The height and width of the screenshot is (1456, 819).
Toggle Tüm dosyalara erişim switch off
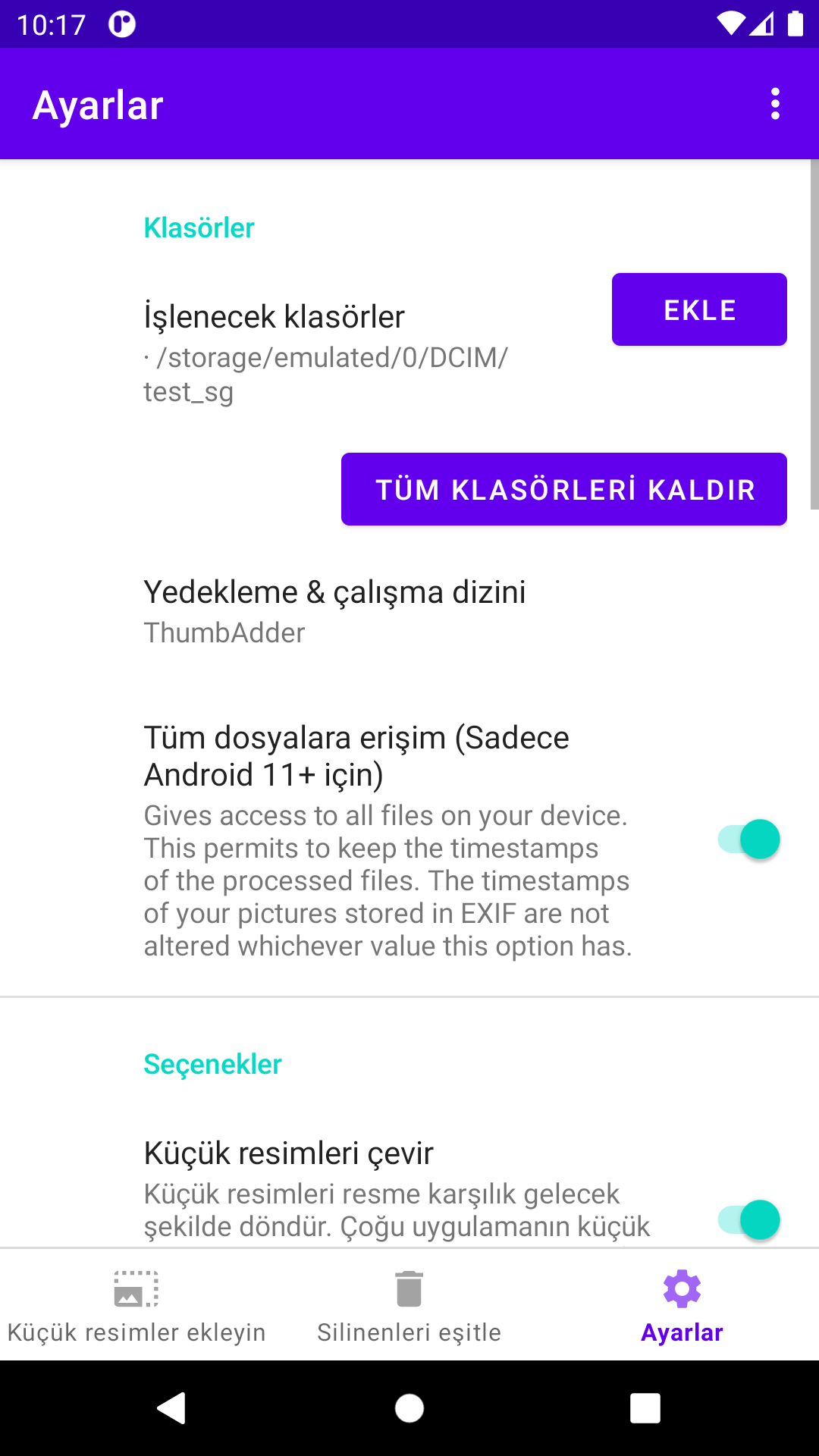click(x=748, y=839)
